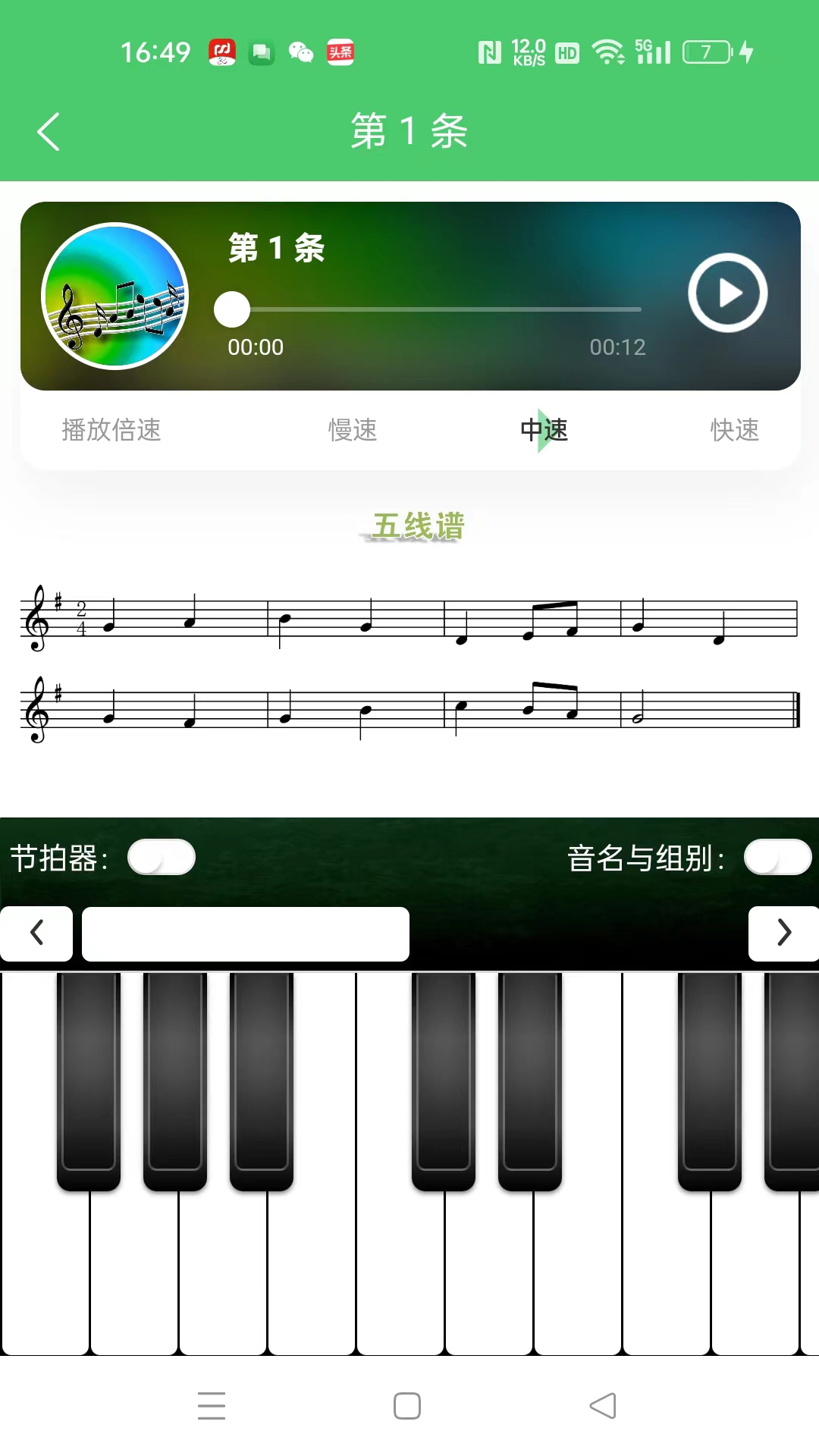Play the leftmost black piano key
The width and height of the screenshot is (819, 1456).
point(89,1077)
